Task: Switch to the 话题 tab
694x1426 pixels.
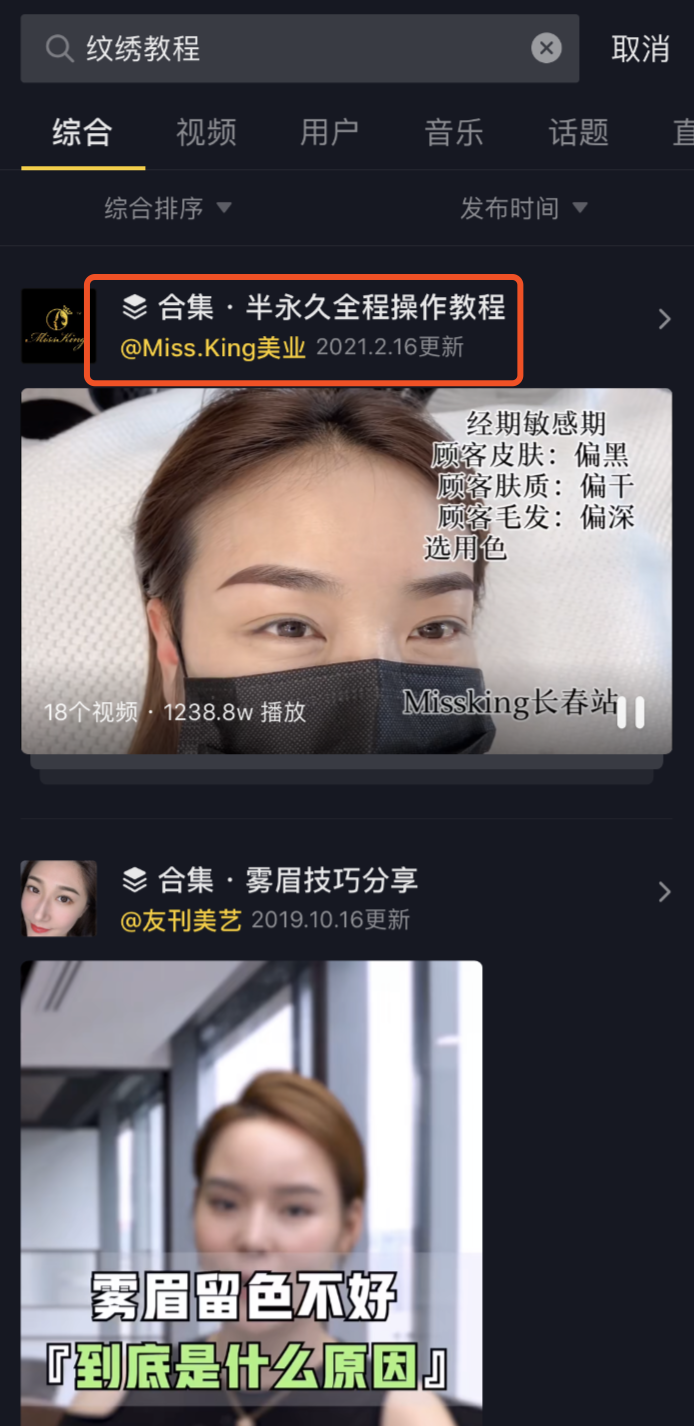Action: click(x=578, y=132)
